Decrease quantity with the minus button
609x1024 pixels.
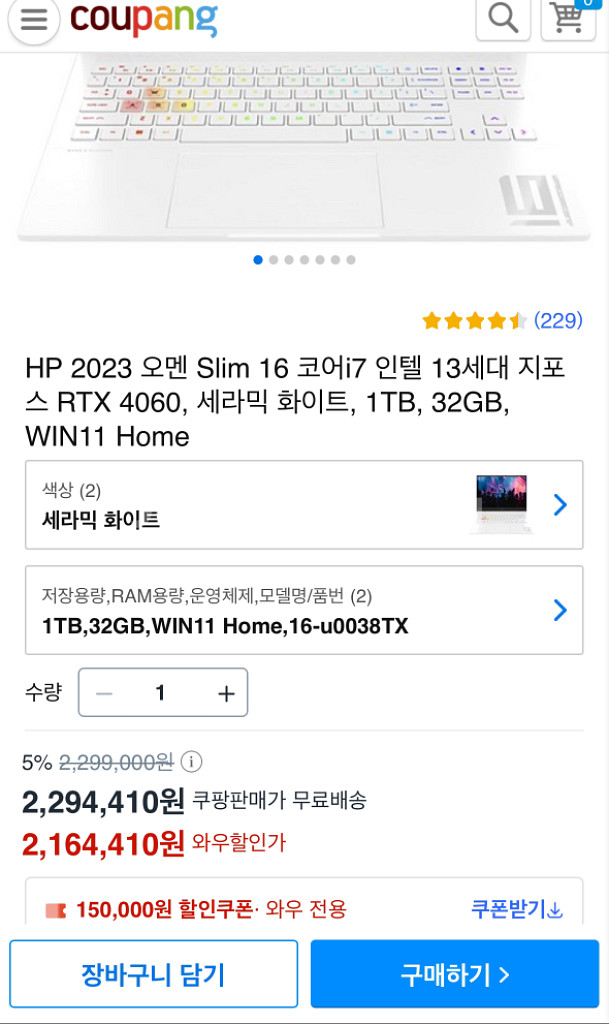(x=105, y=693)
